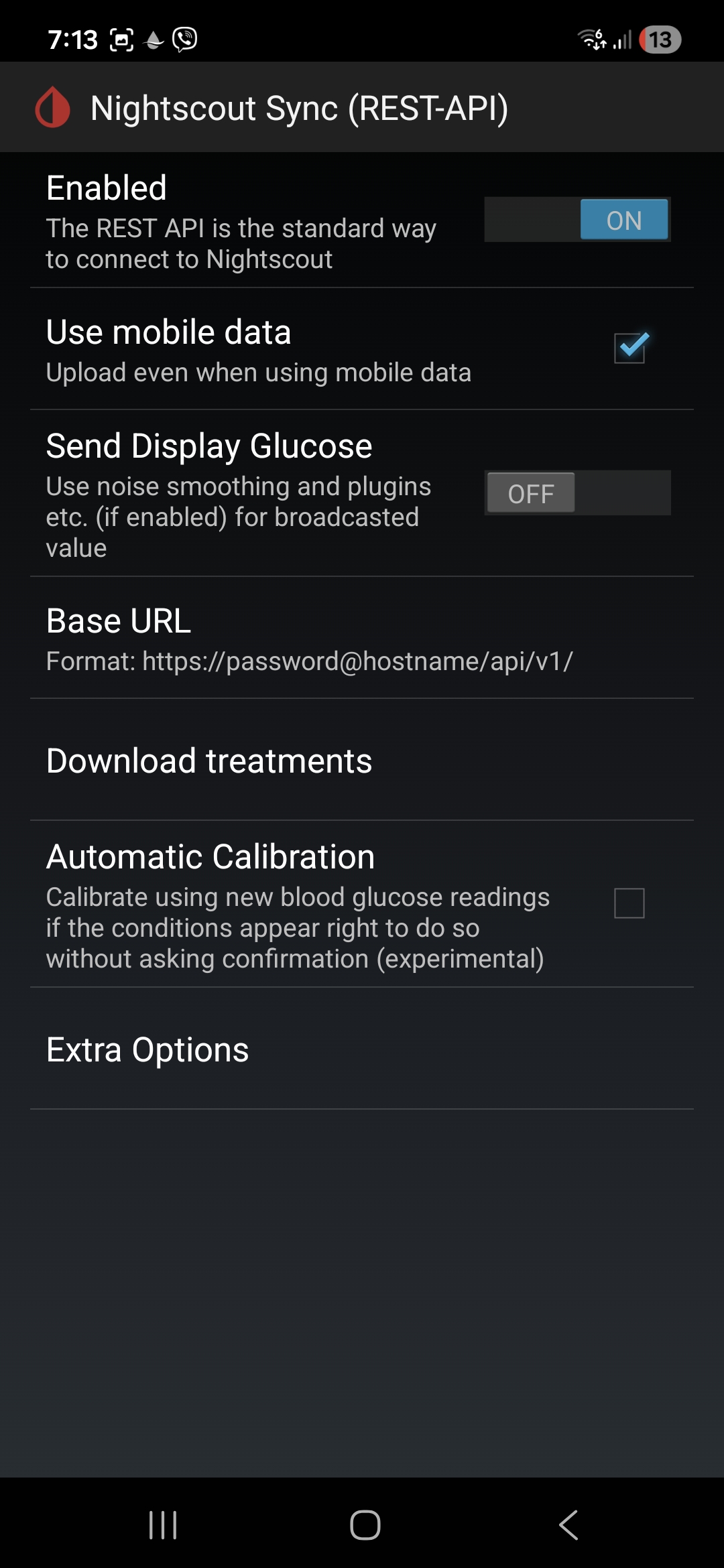This screenshot has width=724, height=1568.
Task: Open the recent apps view
Action: point(163,1525)
